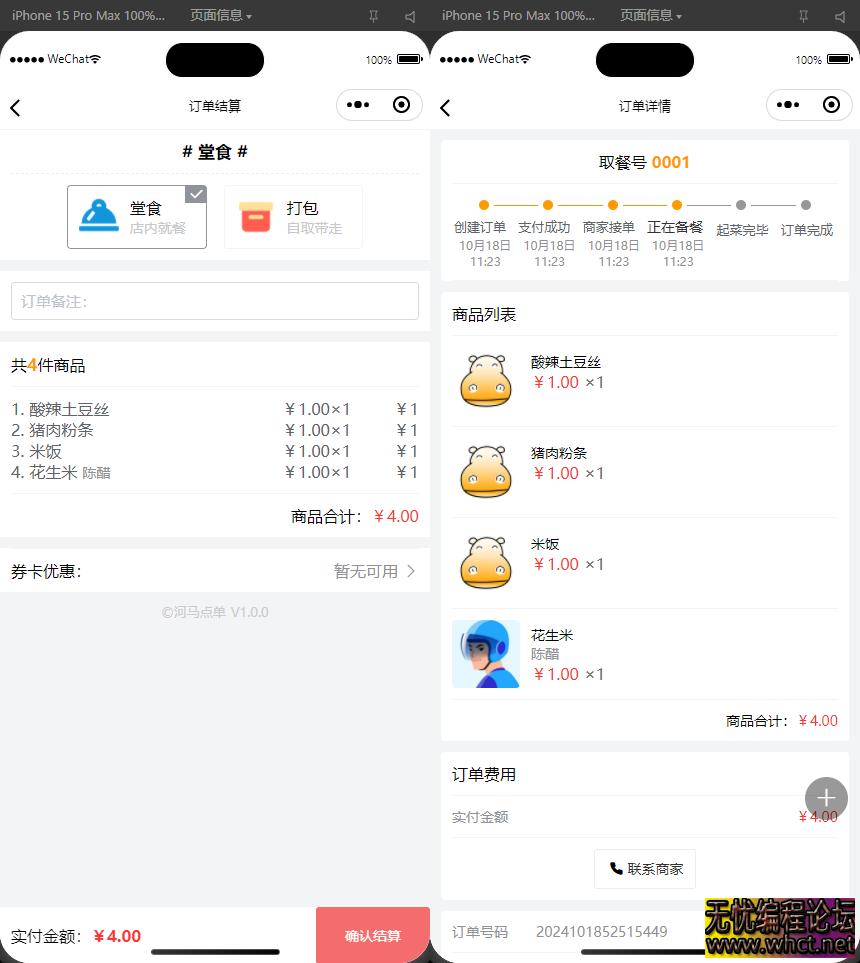The width and height of the screenshot is (860, 963).
Task: Tap the floating plus button on order details
Action: coord(826,798)
